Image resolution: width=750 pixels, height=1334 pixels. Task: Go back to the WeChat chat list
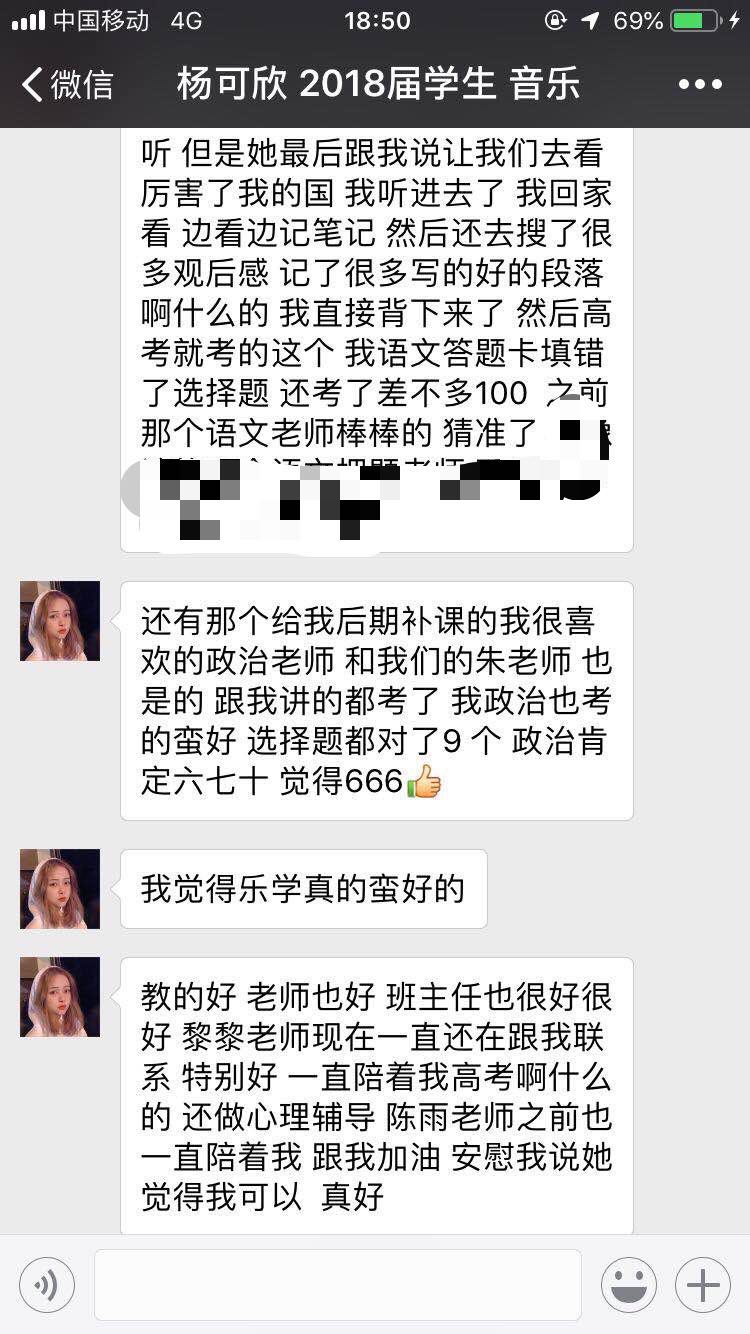click(66, 84)
